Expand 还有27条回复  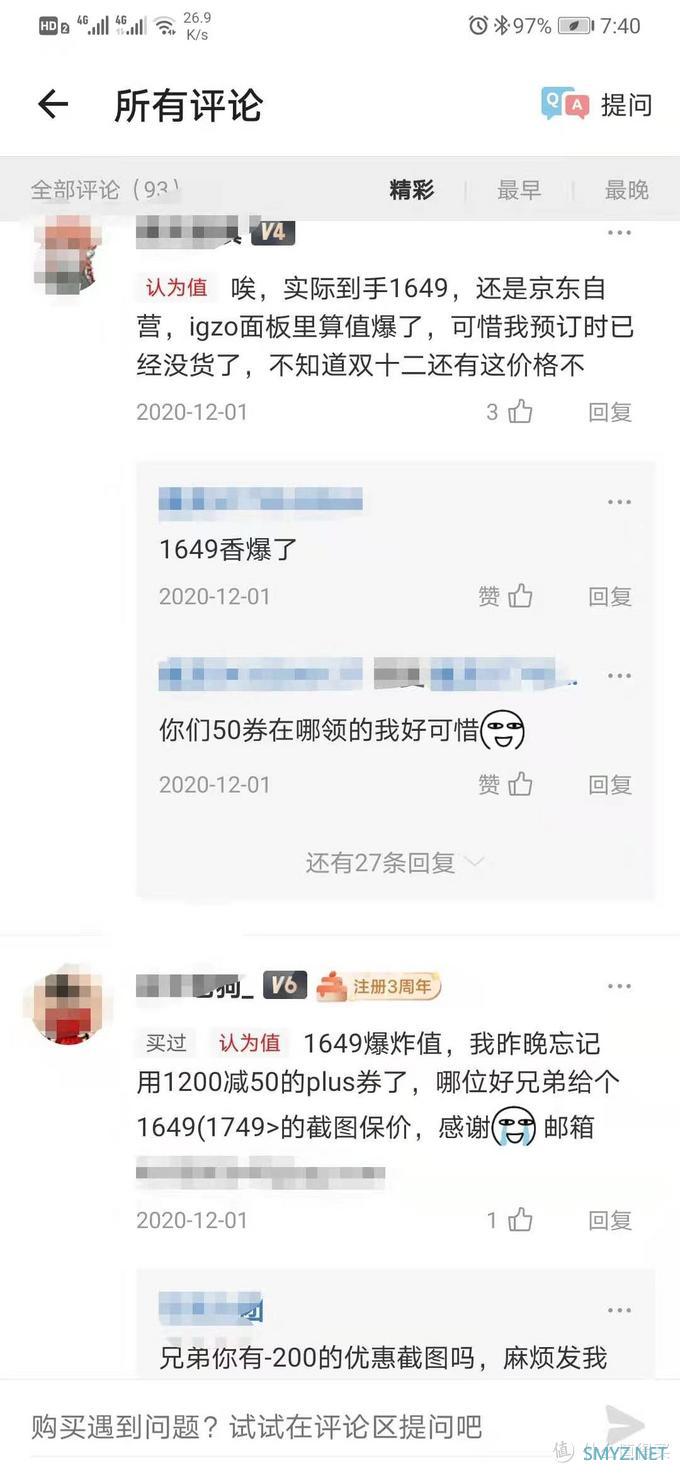(395, 863)
